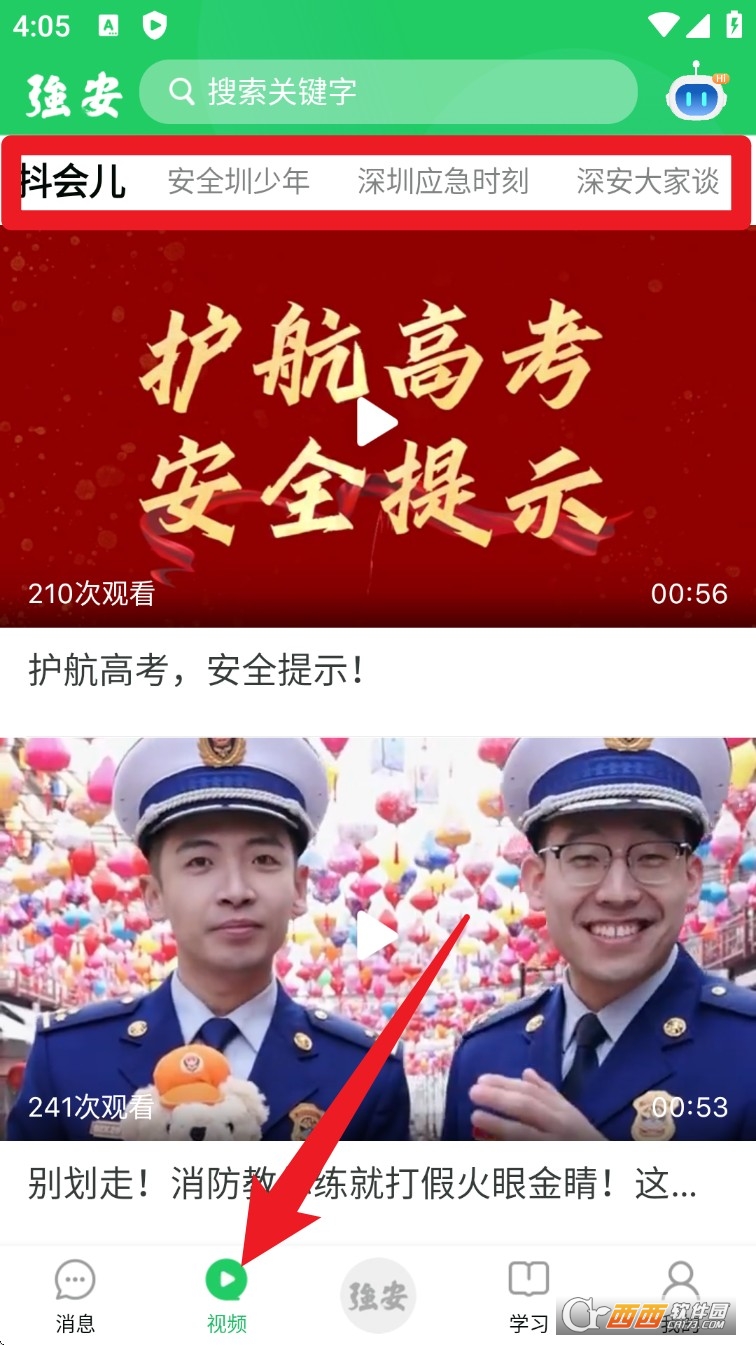The image size is (756, 1345).
Task: Go to the 消息 tab
Action: coord(75,1296)
